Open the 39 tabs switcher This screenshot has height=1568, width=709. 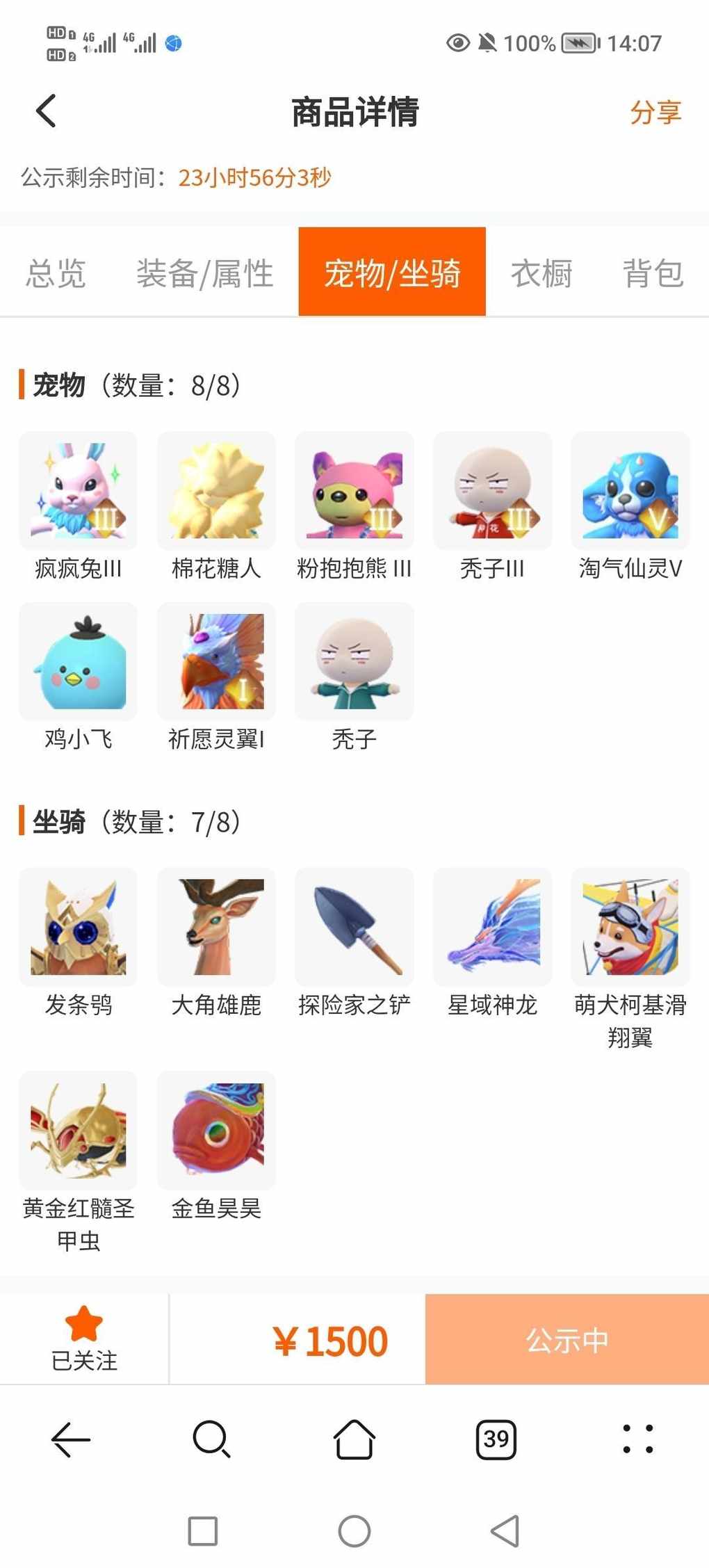(x=496, y=1438)
